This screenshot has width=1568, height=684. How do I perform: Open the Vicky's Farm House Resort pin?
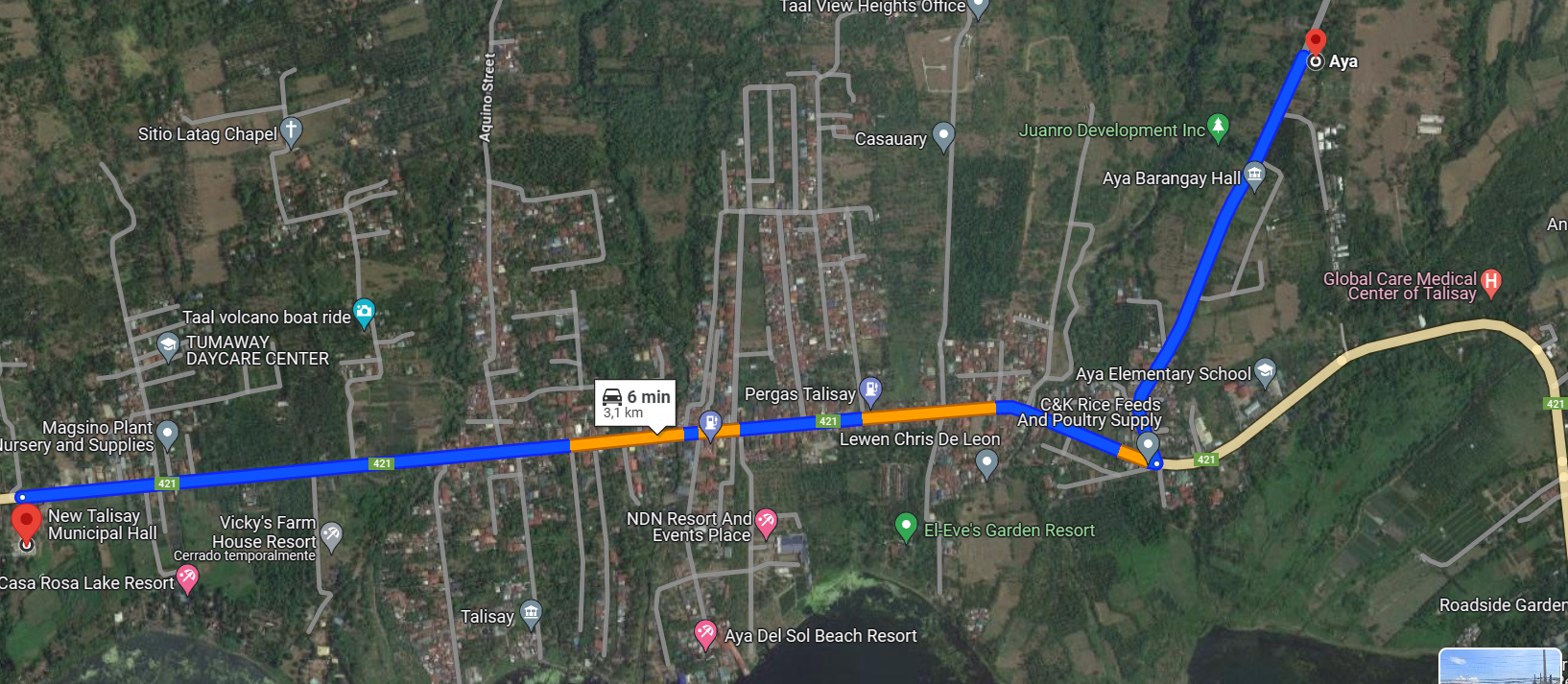click(x=331, y=535)
